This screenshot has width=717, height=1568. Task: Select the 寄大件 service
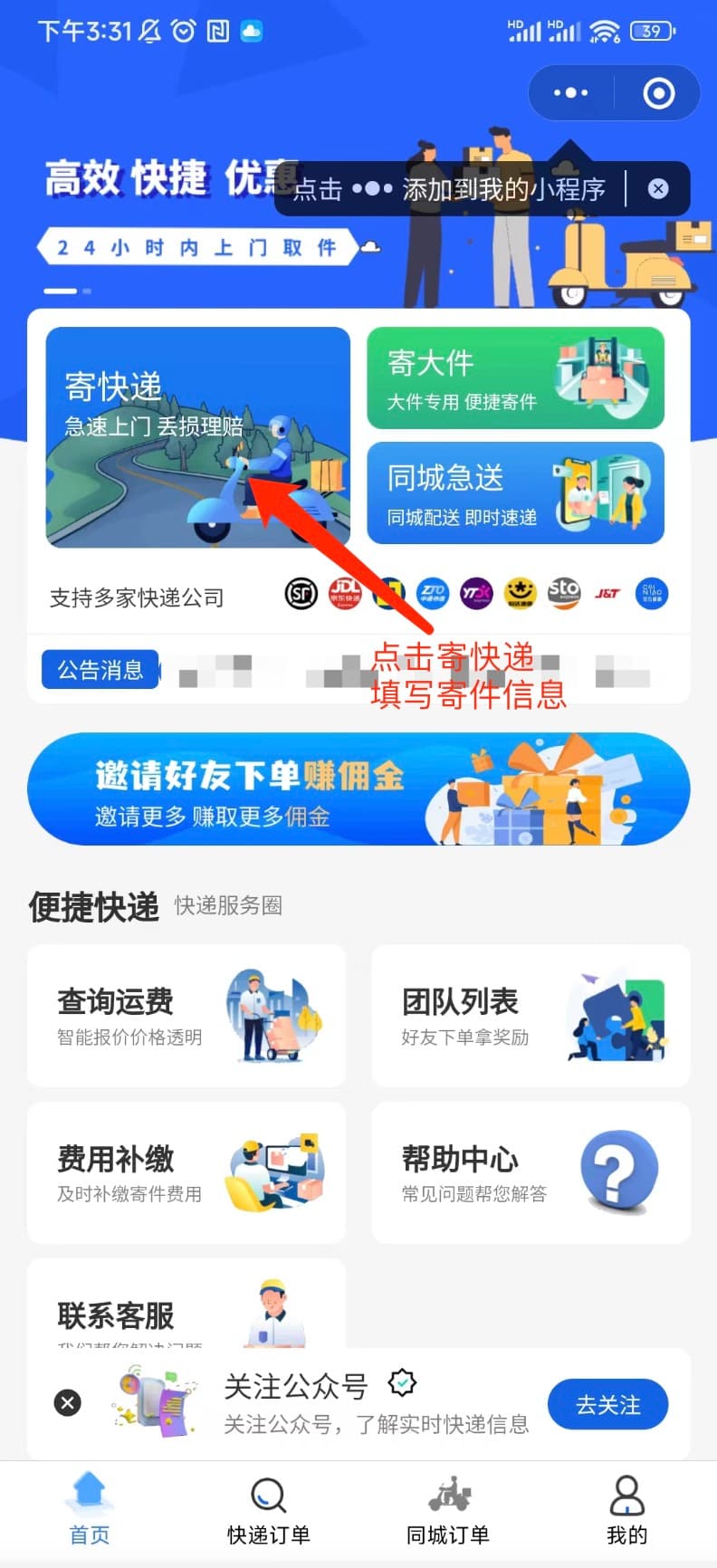click(x=515, y=378)
